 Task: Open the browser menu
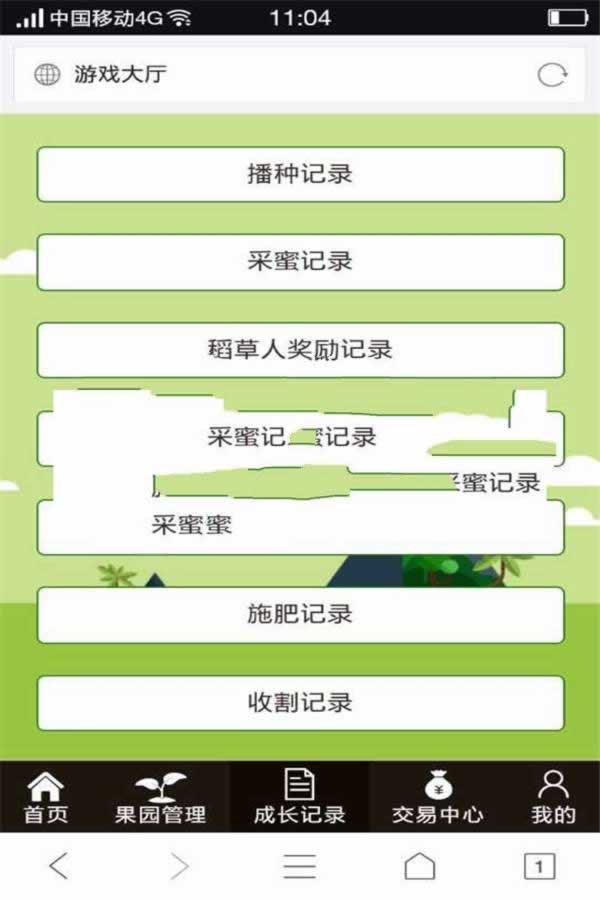(x=300, y=866)
